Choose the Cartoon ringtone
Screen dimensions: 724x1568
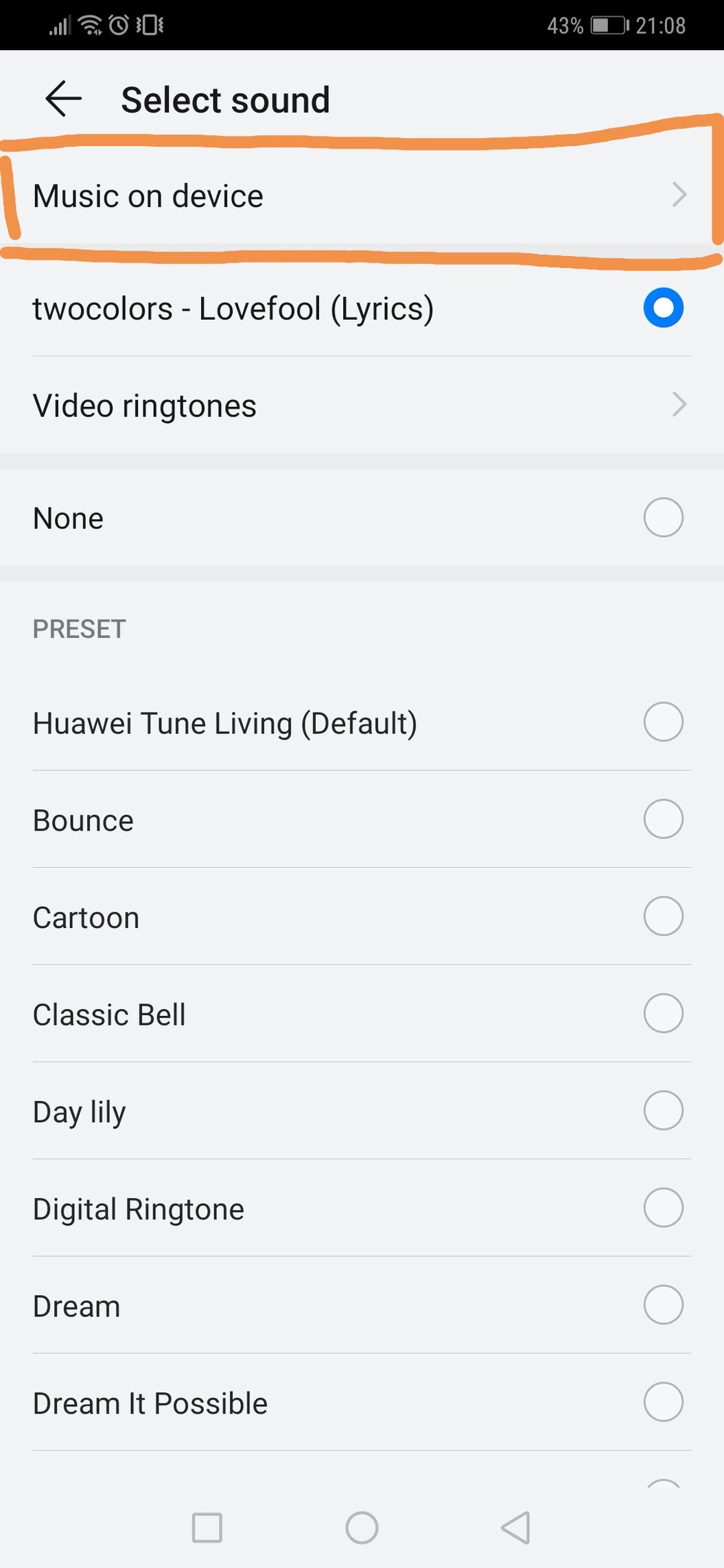coord(362,917)
